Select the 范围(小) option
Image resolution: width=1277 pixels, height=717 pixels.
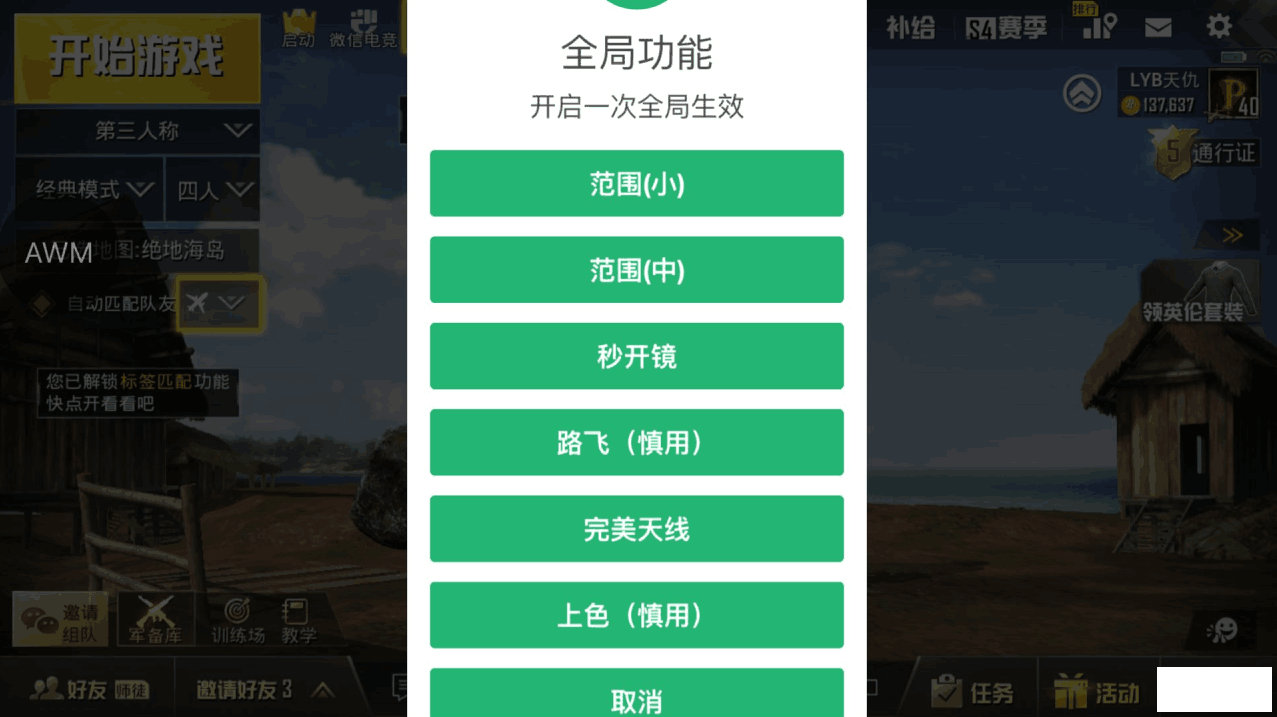636,183
